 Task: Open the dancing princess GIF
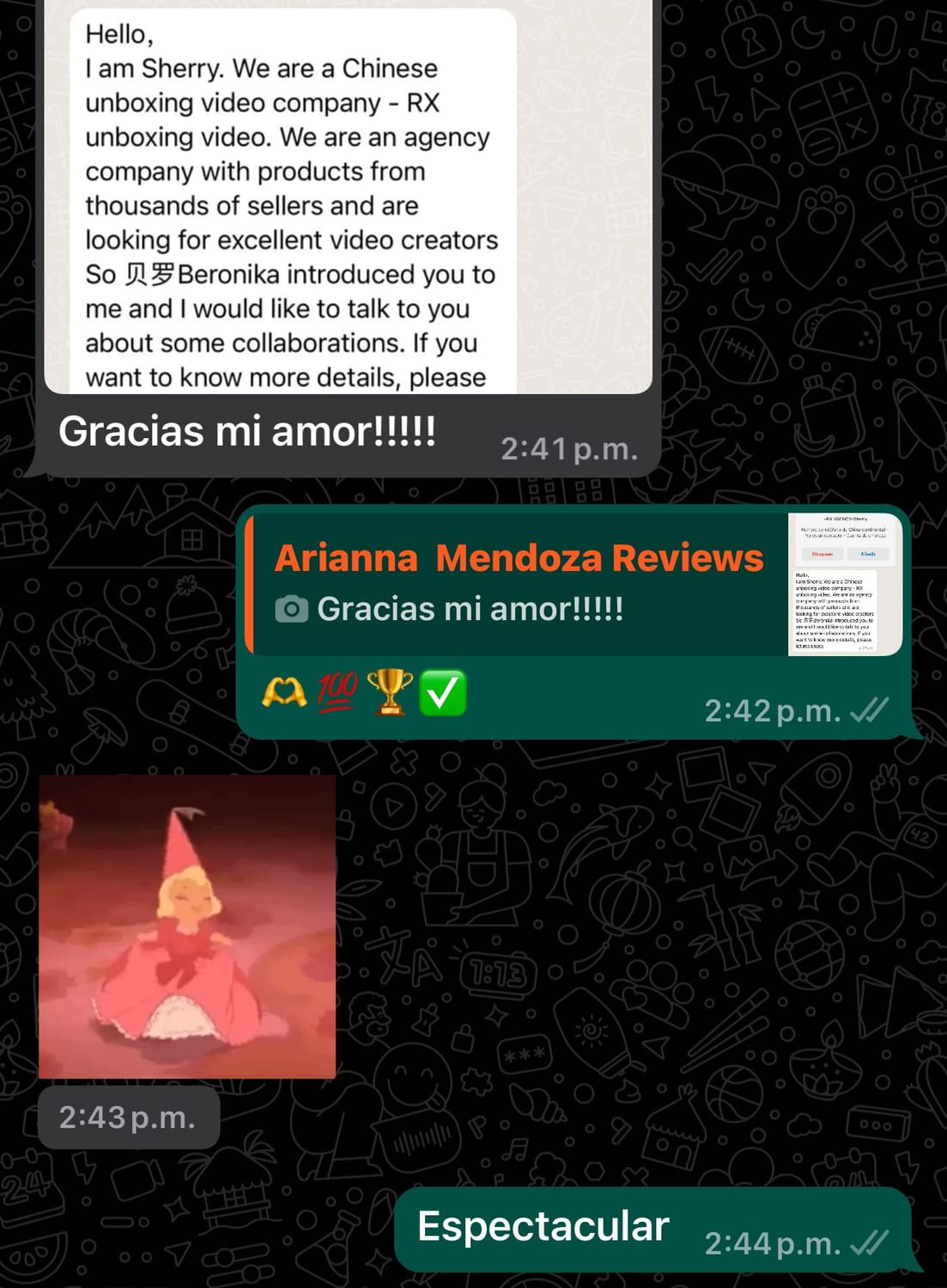[x=187, y=926]
